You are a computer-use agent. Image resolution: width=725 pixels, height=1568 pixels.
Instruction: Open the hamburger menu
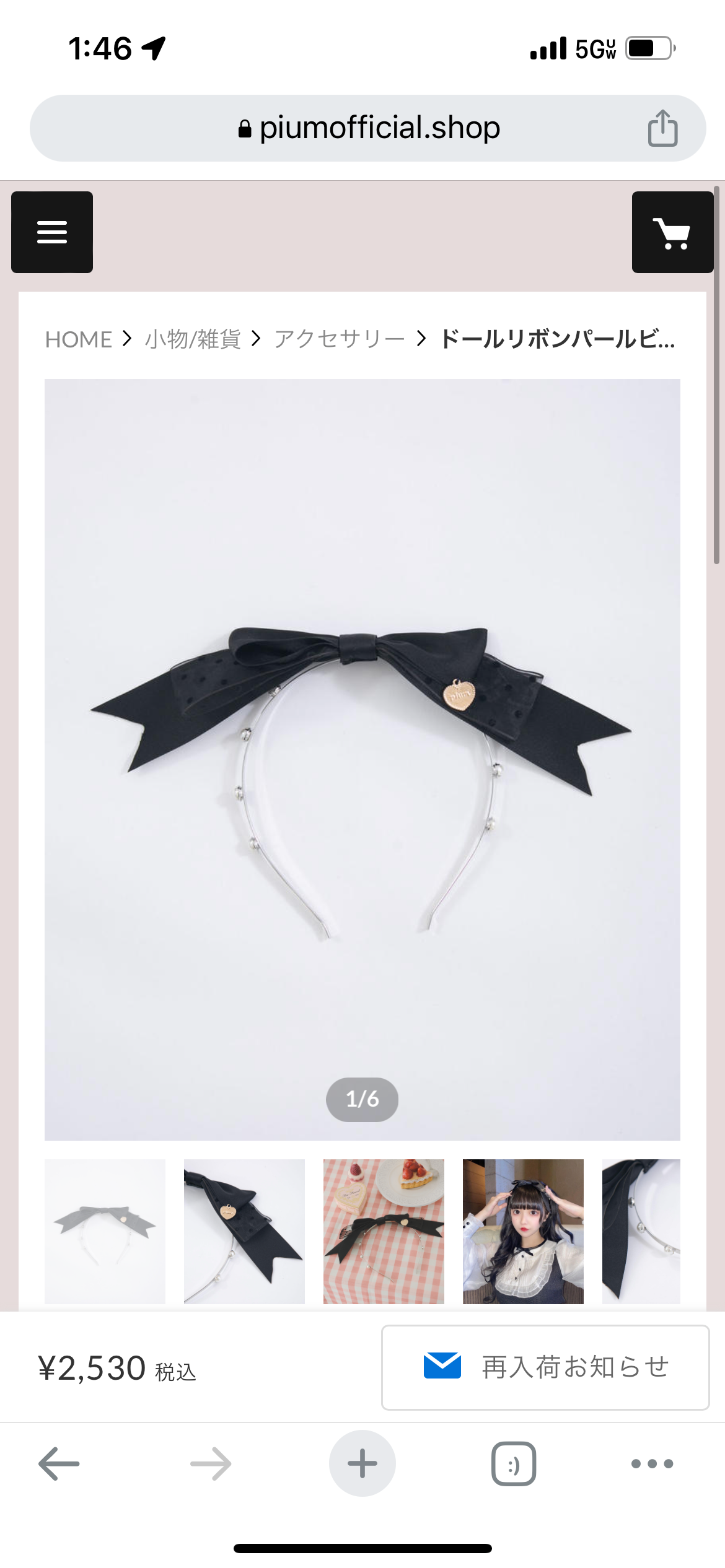[x=52, y=232]
